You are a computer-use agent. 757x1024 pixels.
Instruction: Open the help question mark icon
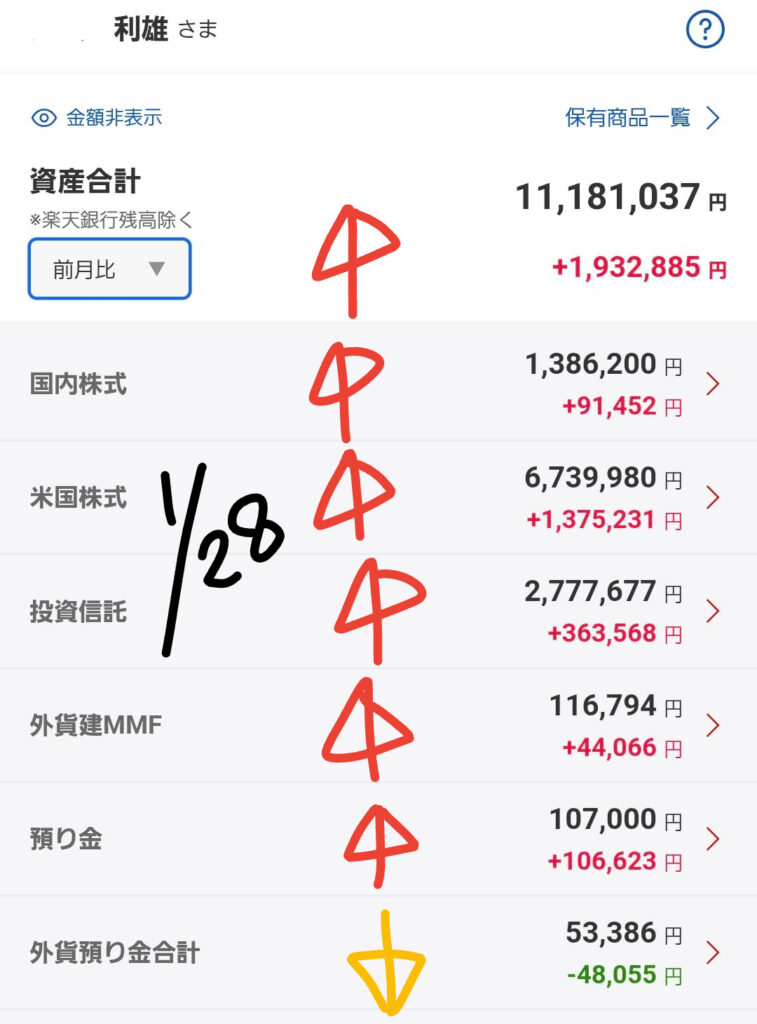pyautogui.click(x=705, y=30)
